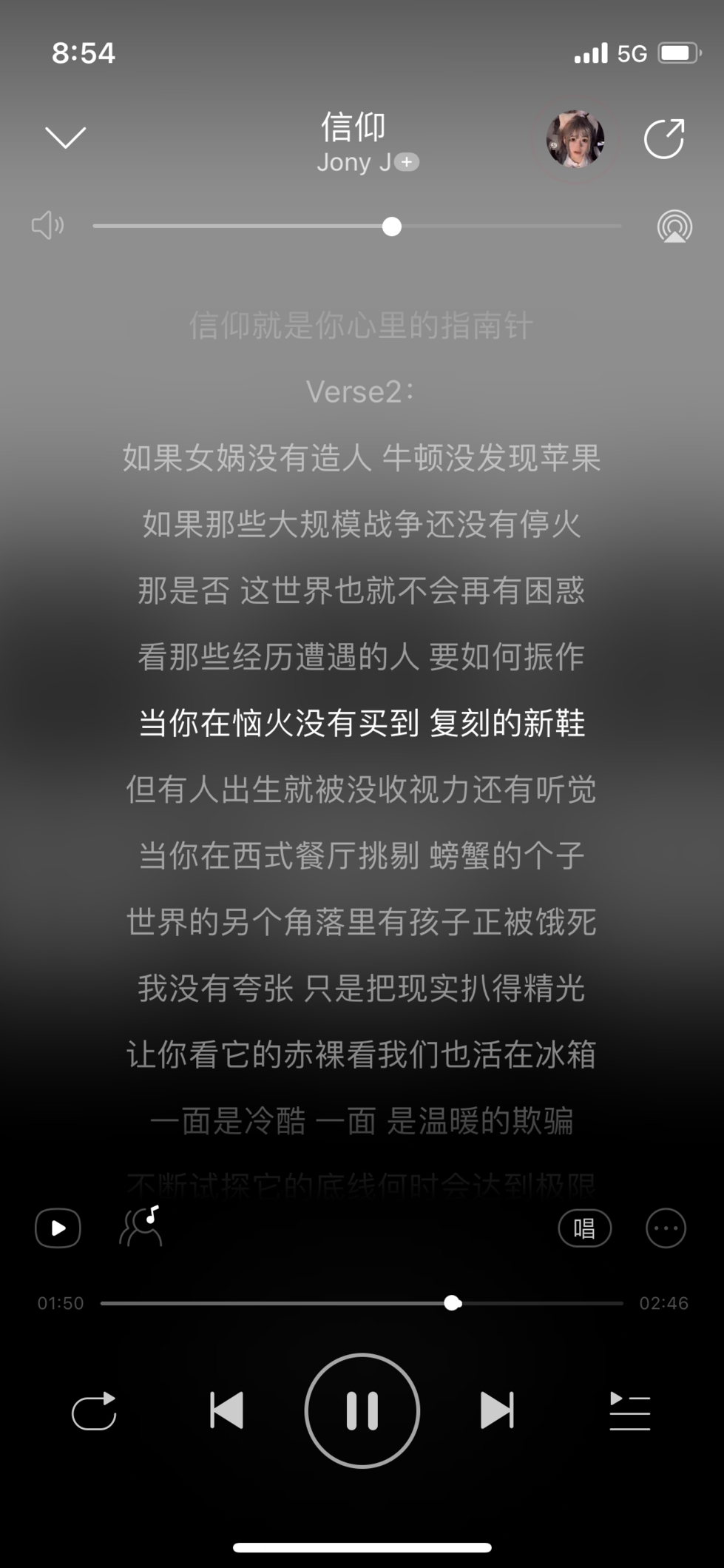Image resolution: width=724 pixels, height=1568 pixels.
Task: Open AirPlay device selection
Action: point(674,226)
